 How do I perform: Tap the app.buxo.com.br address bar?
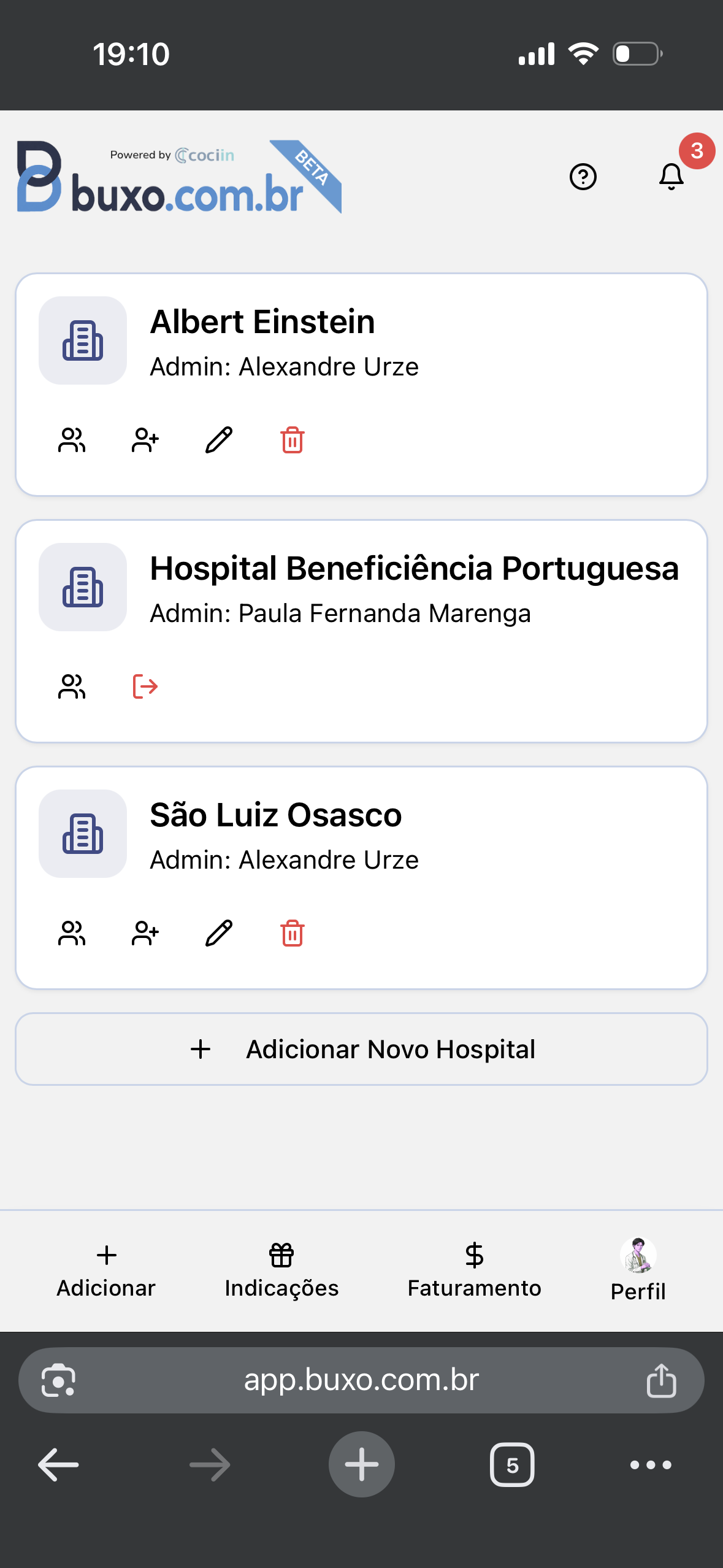point(361,1380)
